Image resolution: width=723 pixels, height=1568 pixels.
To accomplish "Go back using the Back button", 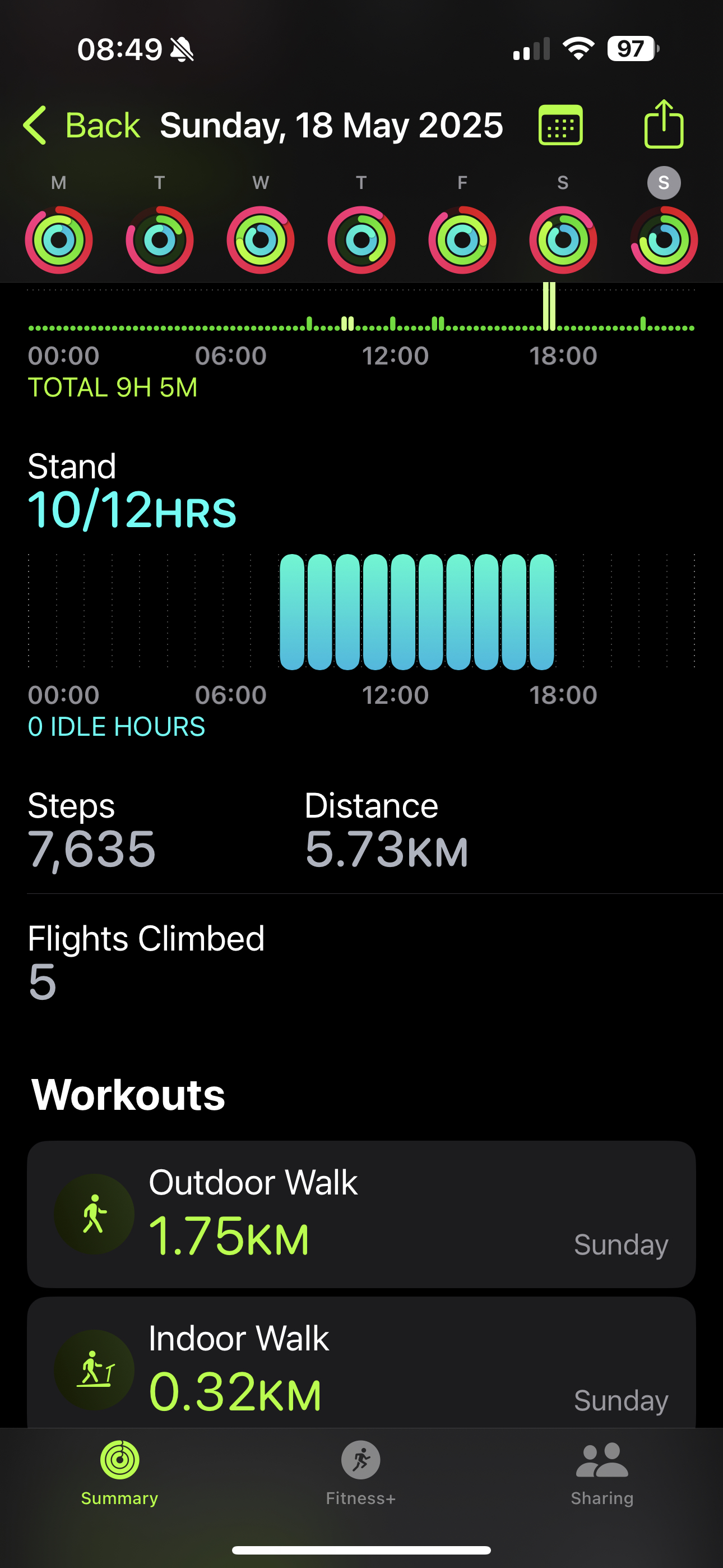I will (82, 126).
